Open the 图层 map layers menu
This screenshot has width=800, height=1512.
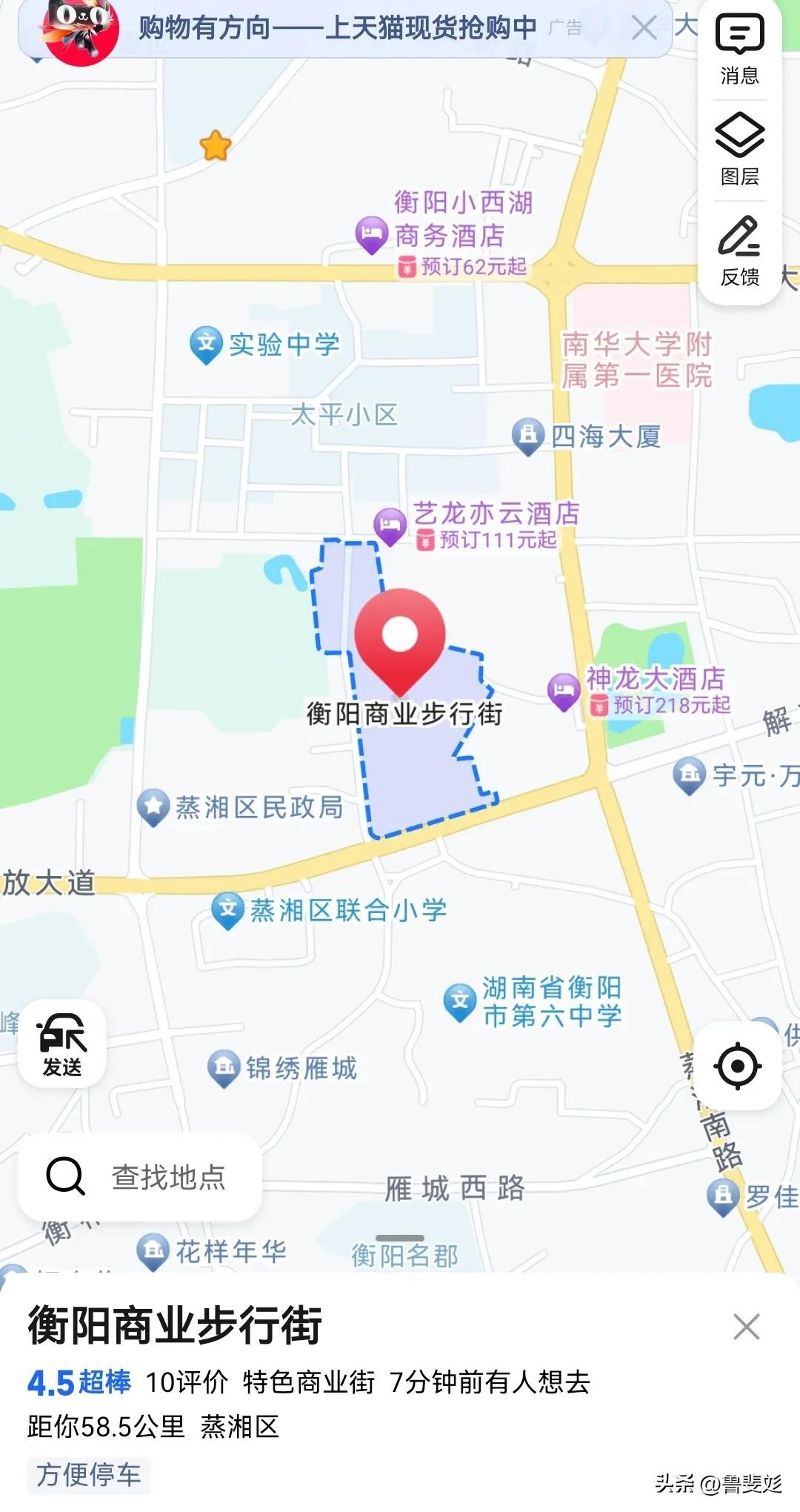(739, 150)
